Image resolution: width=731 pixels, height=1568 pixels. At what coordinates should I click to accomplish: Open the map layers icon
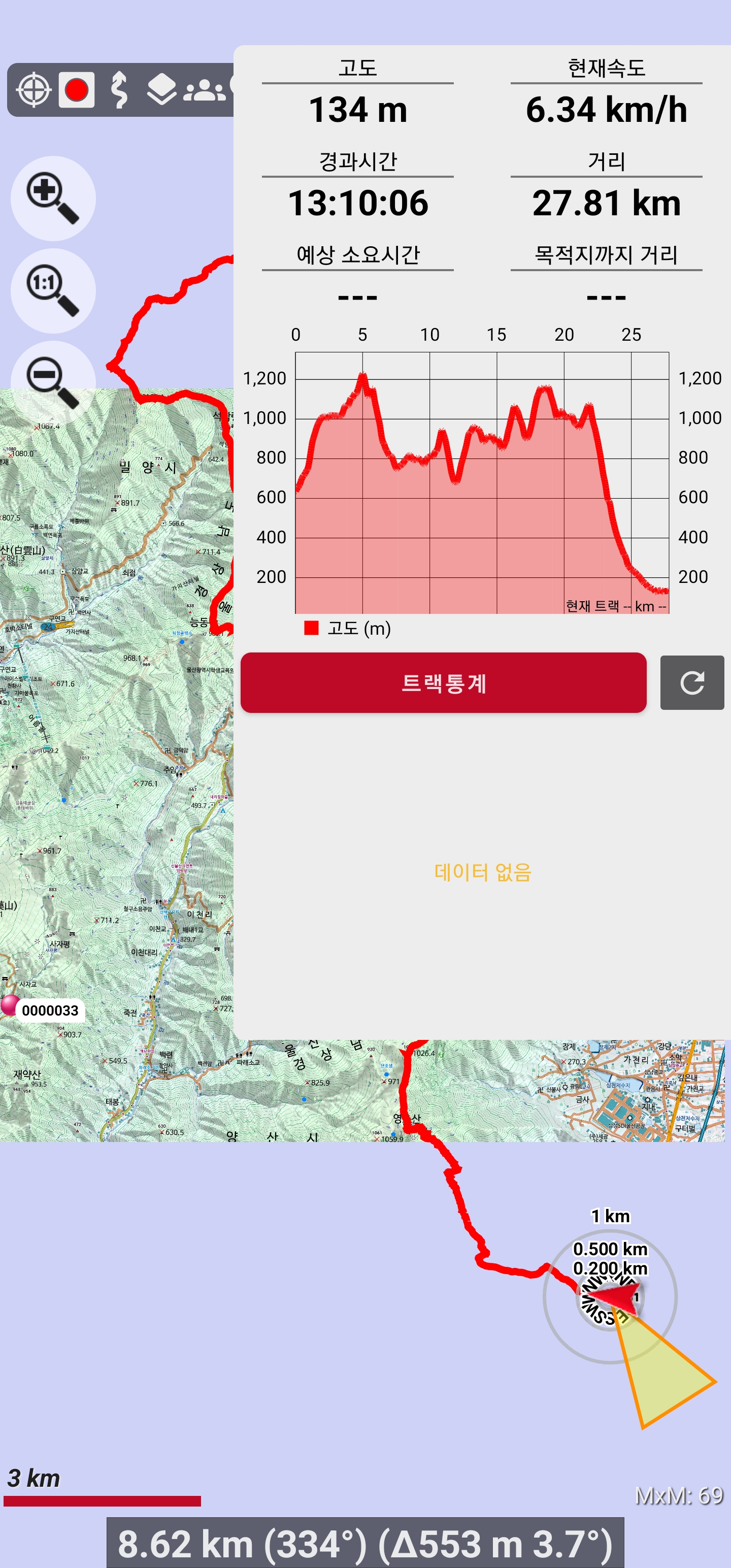click(162, 90)
